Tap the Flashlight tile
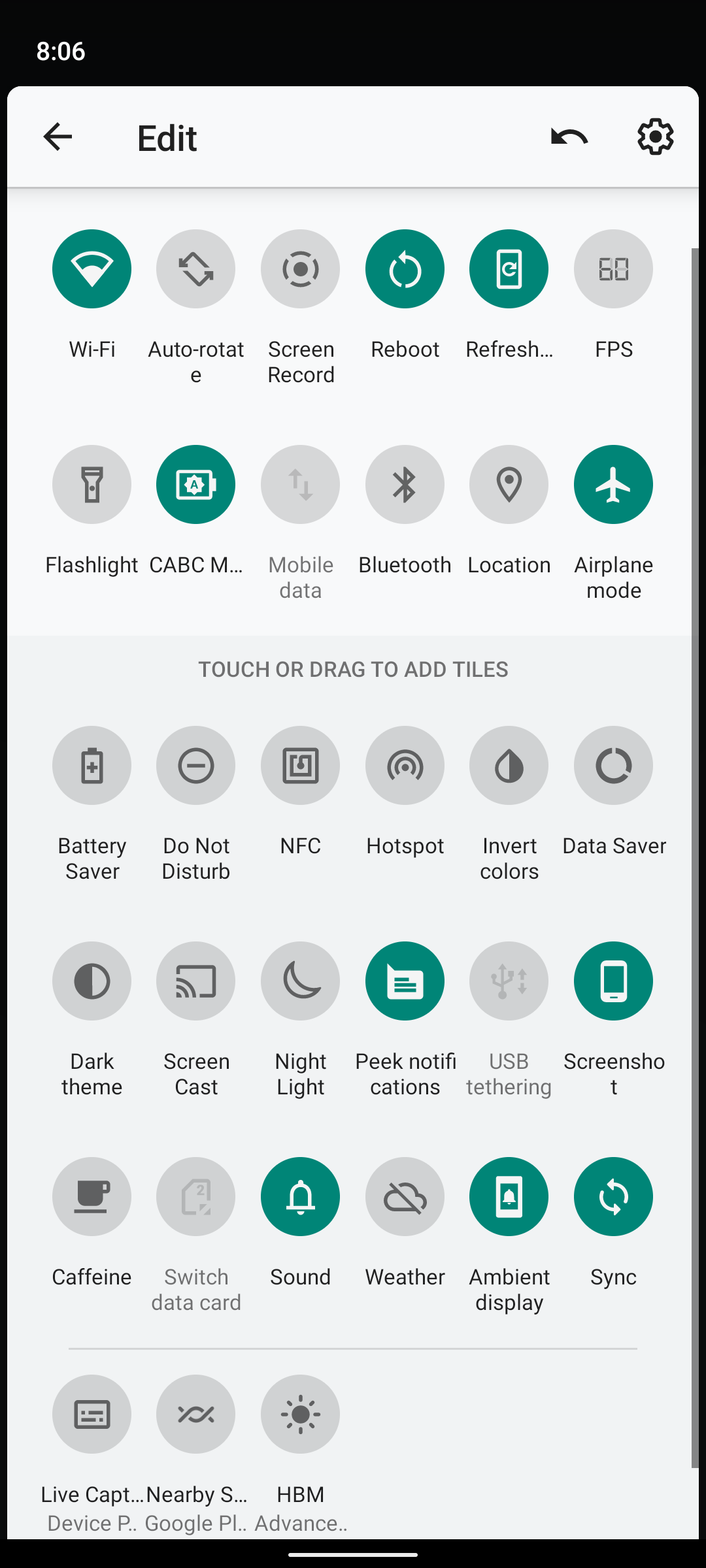The width and height of the screenshot is (706, 1568). [x=92, y=485]
